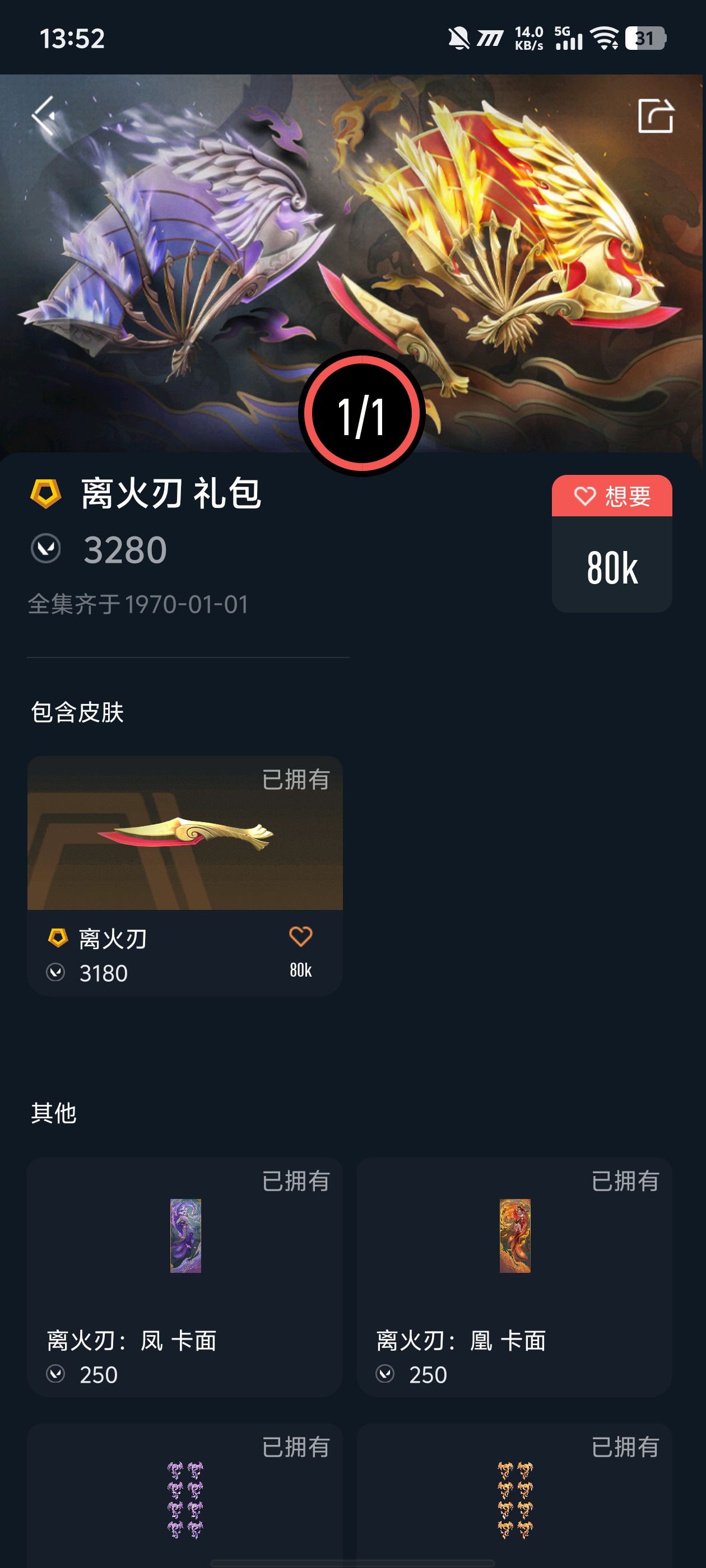This screenshot has height=1568, width=706.
Task: Toggle the heart inside the 想要 button
Action: tap(586, 497)
